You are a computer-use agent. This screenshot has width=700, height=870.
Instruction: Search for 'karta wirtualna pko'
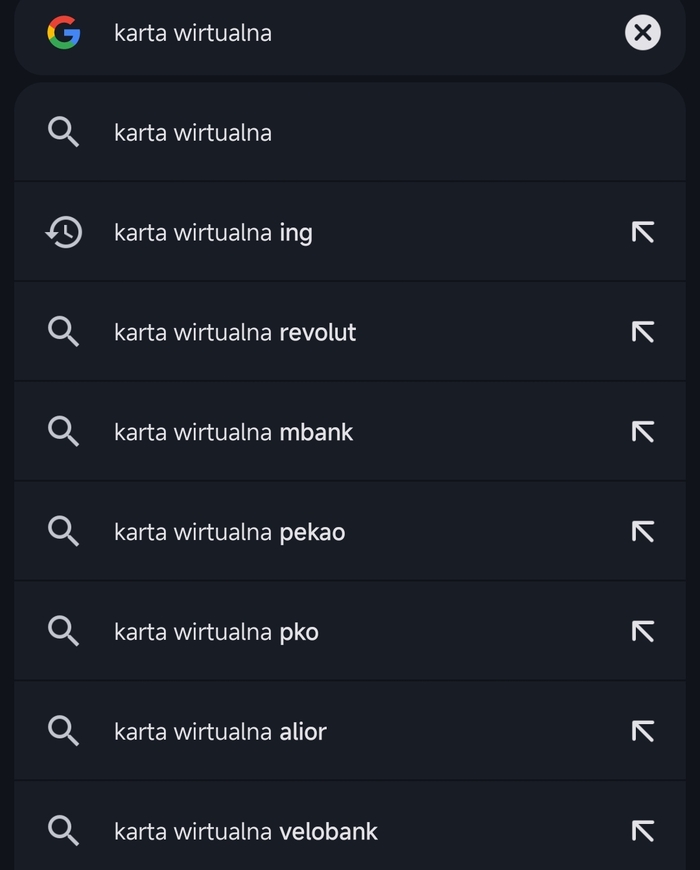(216, 633)
